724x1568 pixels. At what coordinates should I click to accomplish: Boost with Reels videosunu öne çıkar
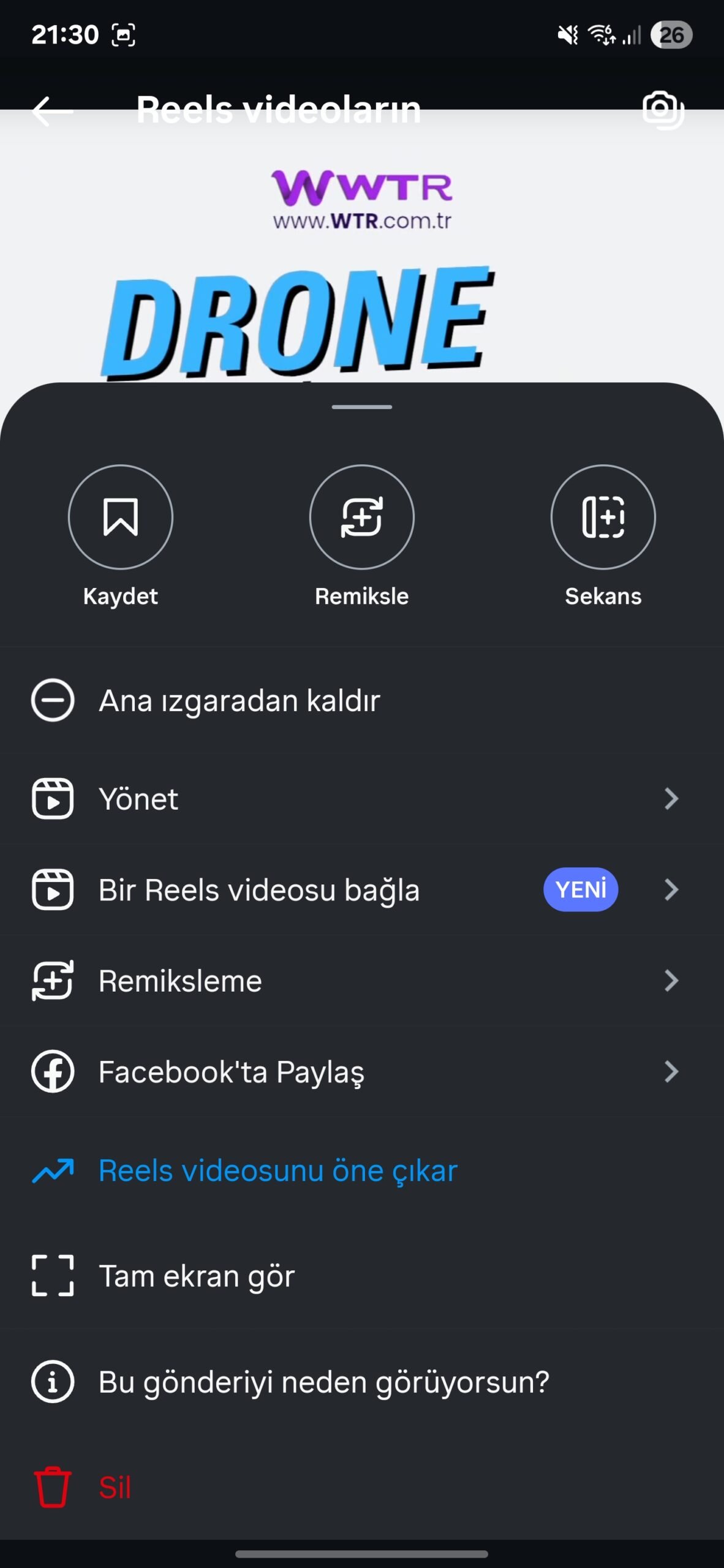click(x=362, y=1170)
